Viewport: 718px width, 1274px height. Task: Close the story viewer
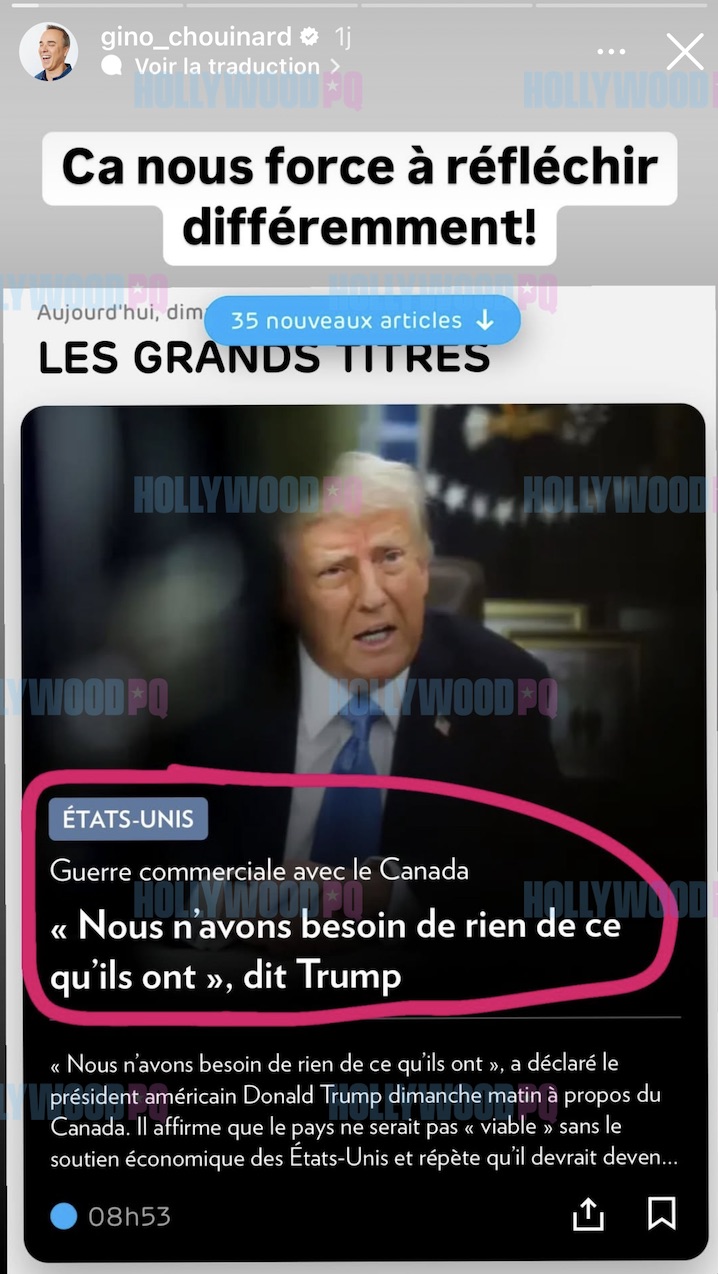point(685,52)
